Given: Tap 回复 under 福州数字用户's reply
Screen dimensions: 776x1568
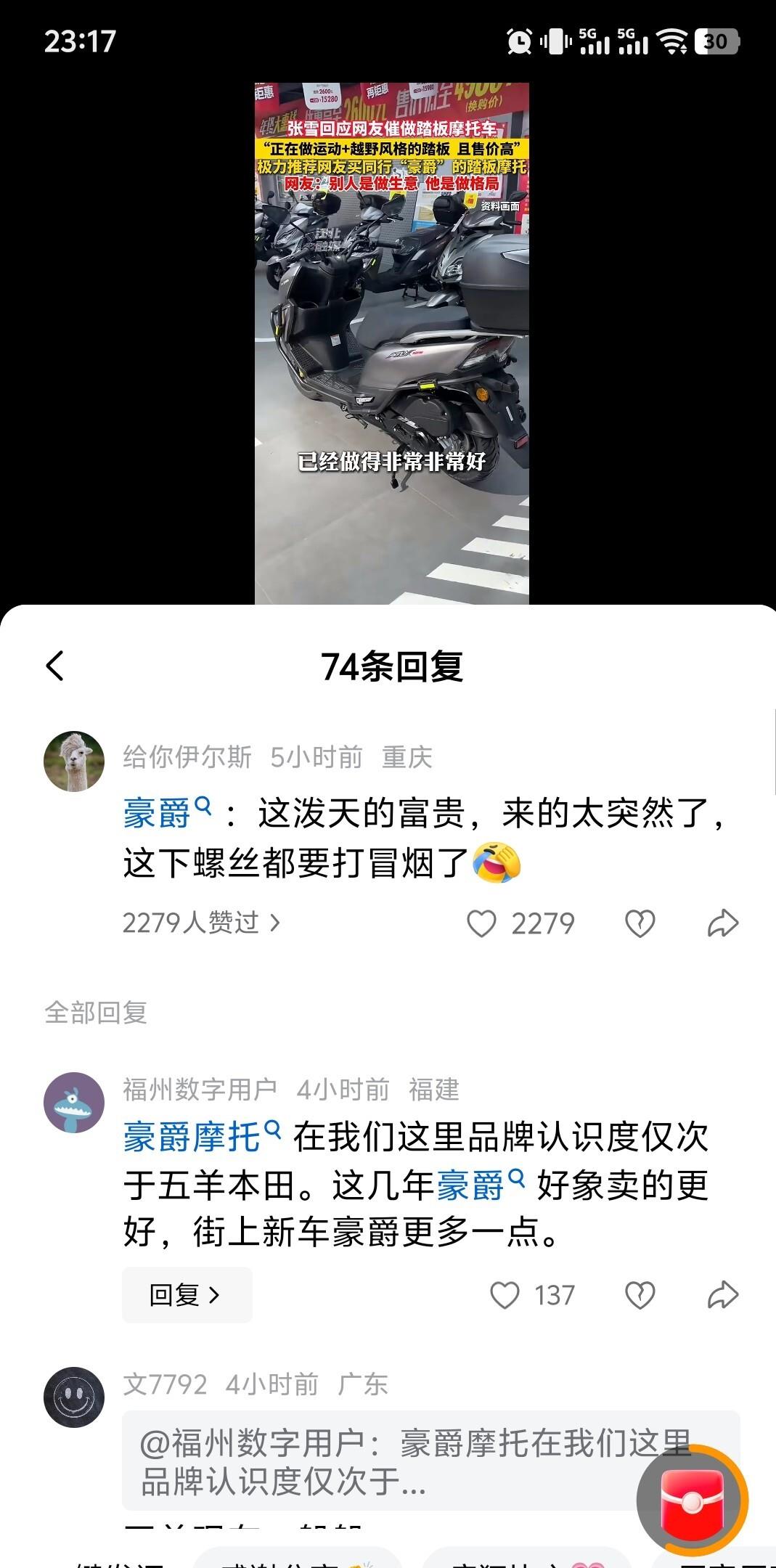Looking at the screenshot, I should coord(187,1295).
